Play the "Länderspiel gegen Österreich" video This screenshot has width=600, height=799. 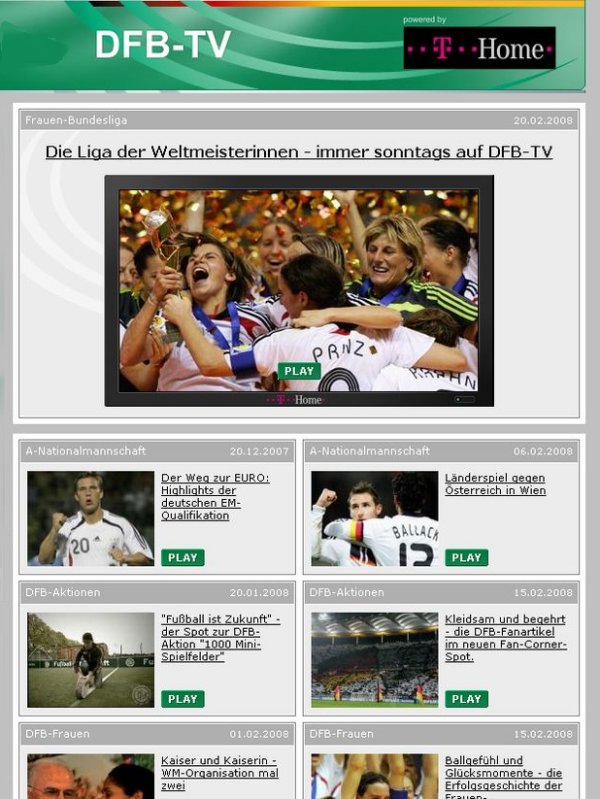[466, 557]
